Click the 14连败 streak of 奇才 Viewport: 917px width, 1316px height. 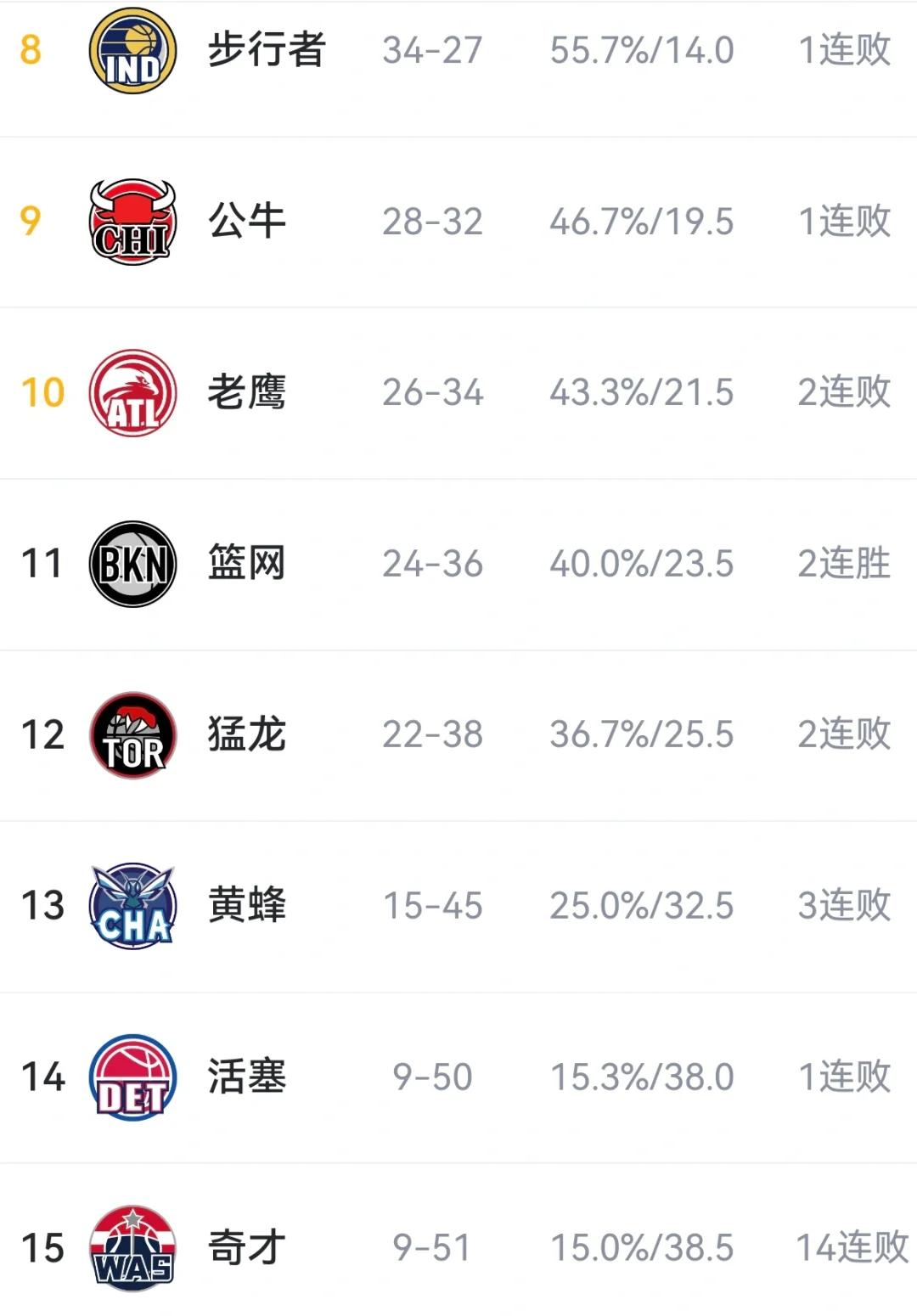point(849,1248)
